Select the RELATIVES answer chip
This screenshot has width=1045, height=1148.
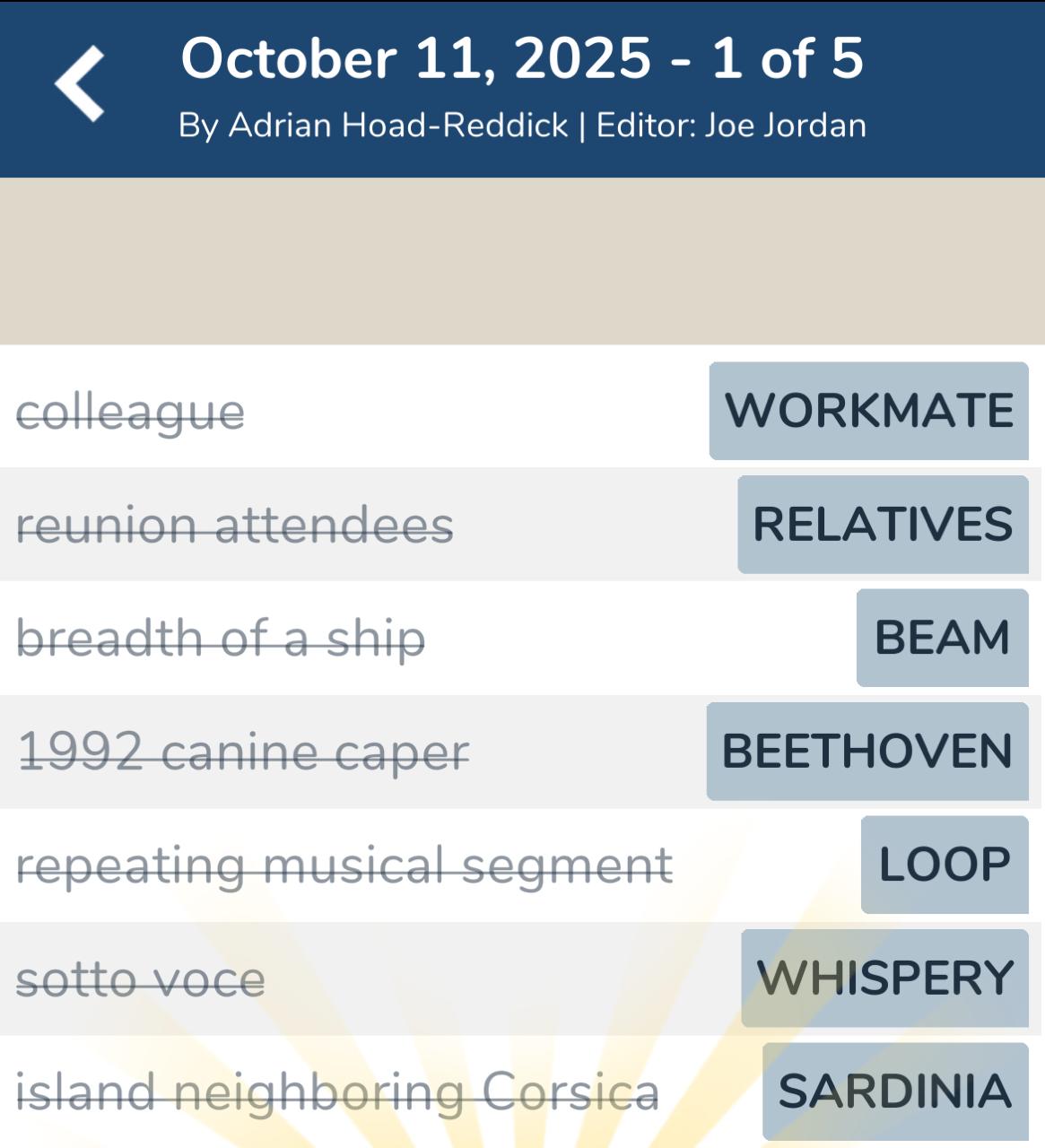[883, 525]
